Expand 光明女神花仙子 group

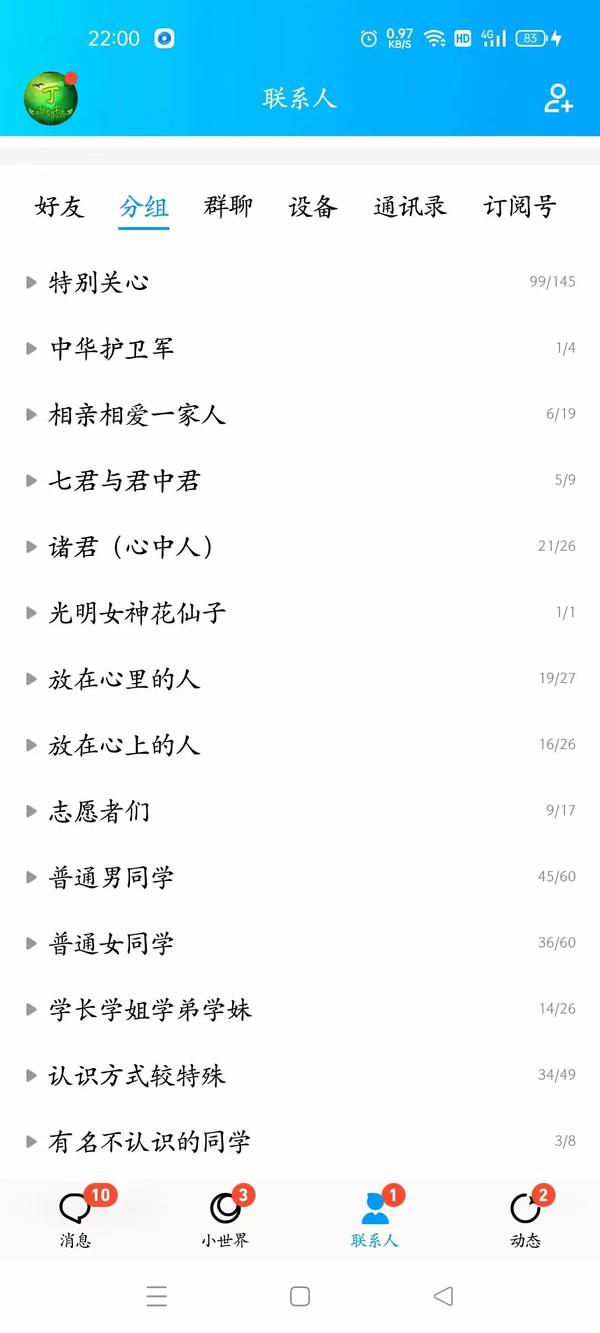(x=300, y=612)
